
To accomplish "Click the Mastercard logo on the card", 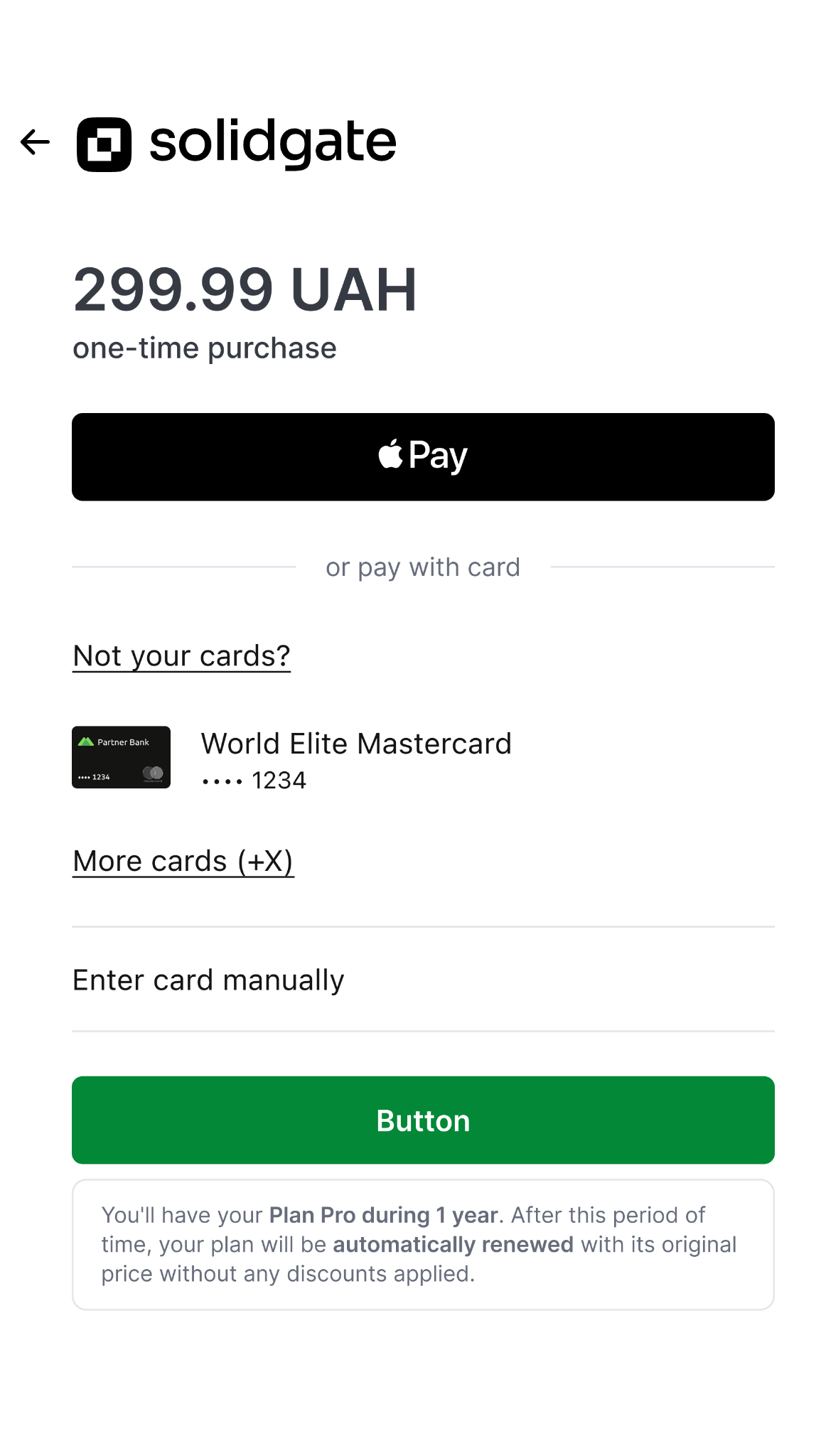I will pyautogui.click(x=154, y=773).
